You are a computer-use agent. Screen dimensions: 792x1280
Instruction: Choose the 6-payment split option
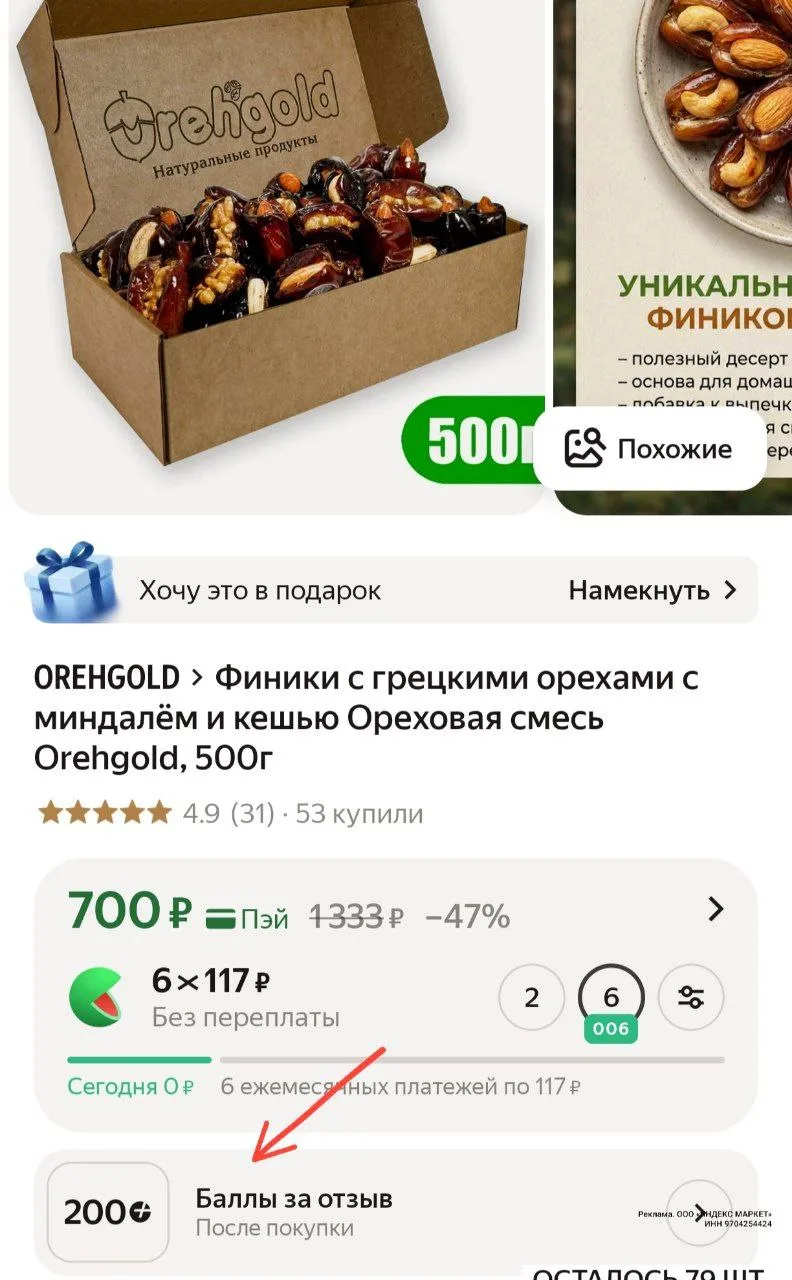click(x=611, y=997)
